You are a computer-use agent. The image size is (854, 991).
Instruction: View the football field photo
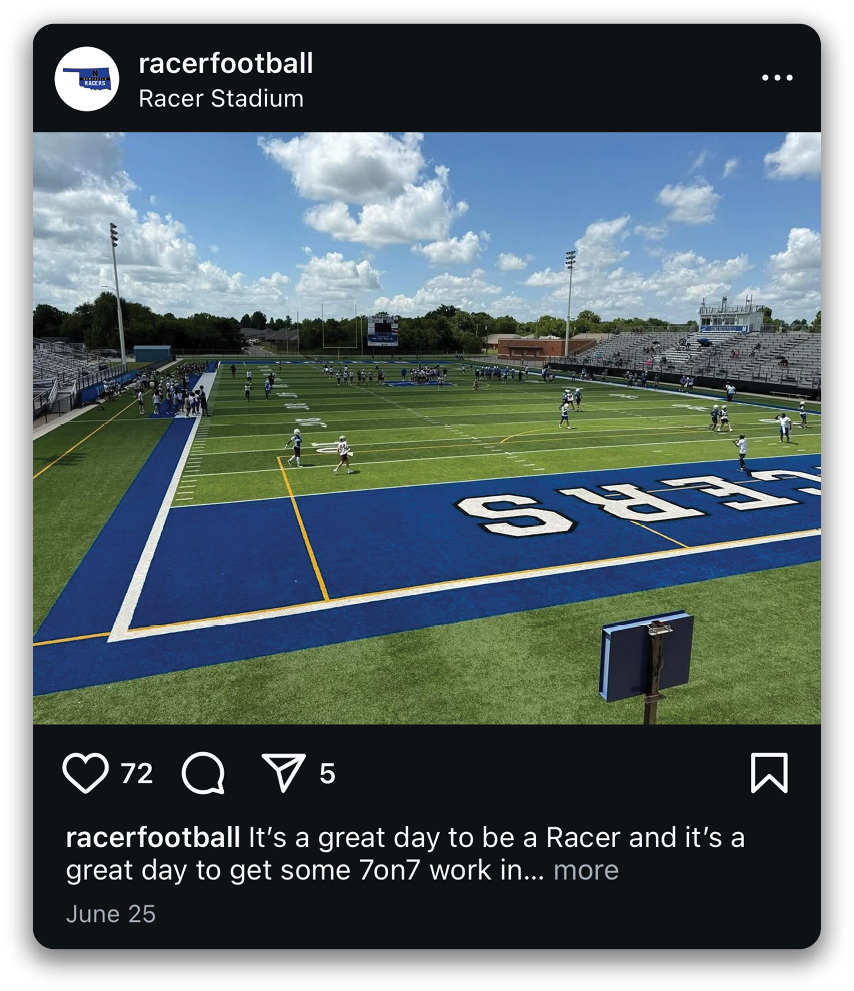tap(427, 428)
